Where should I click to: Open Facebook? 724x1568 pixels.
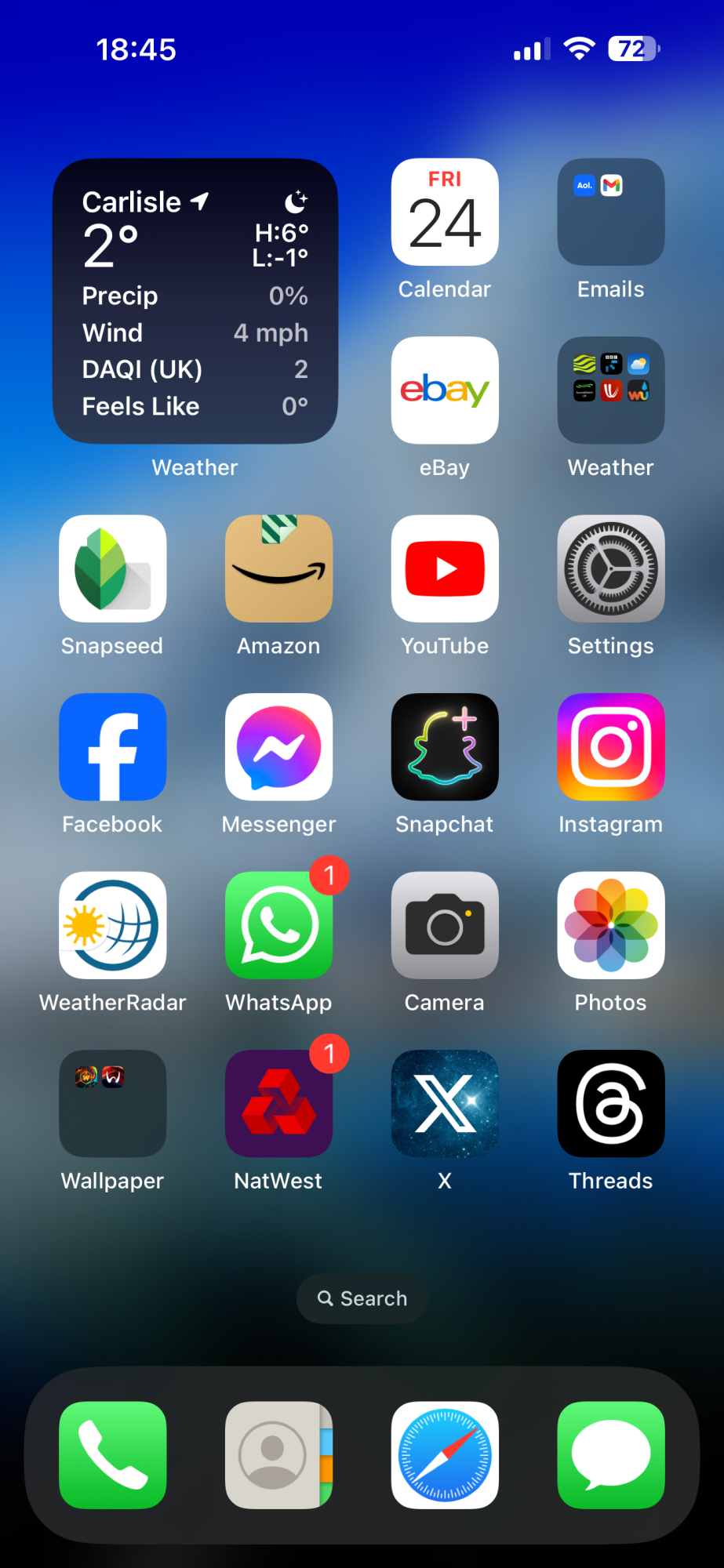click(x=113, y=747)
